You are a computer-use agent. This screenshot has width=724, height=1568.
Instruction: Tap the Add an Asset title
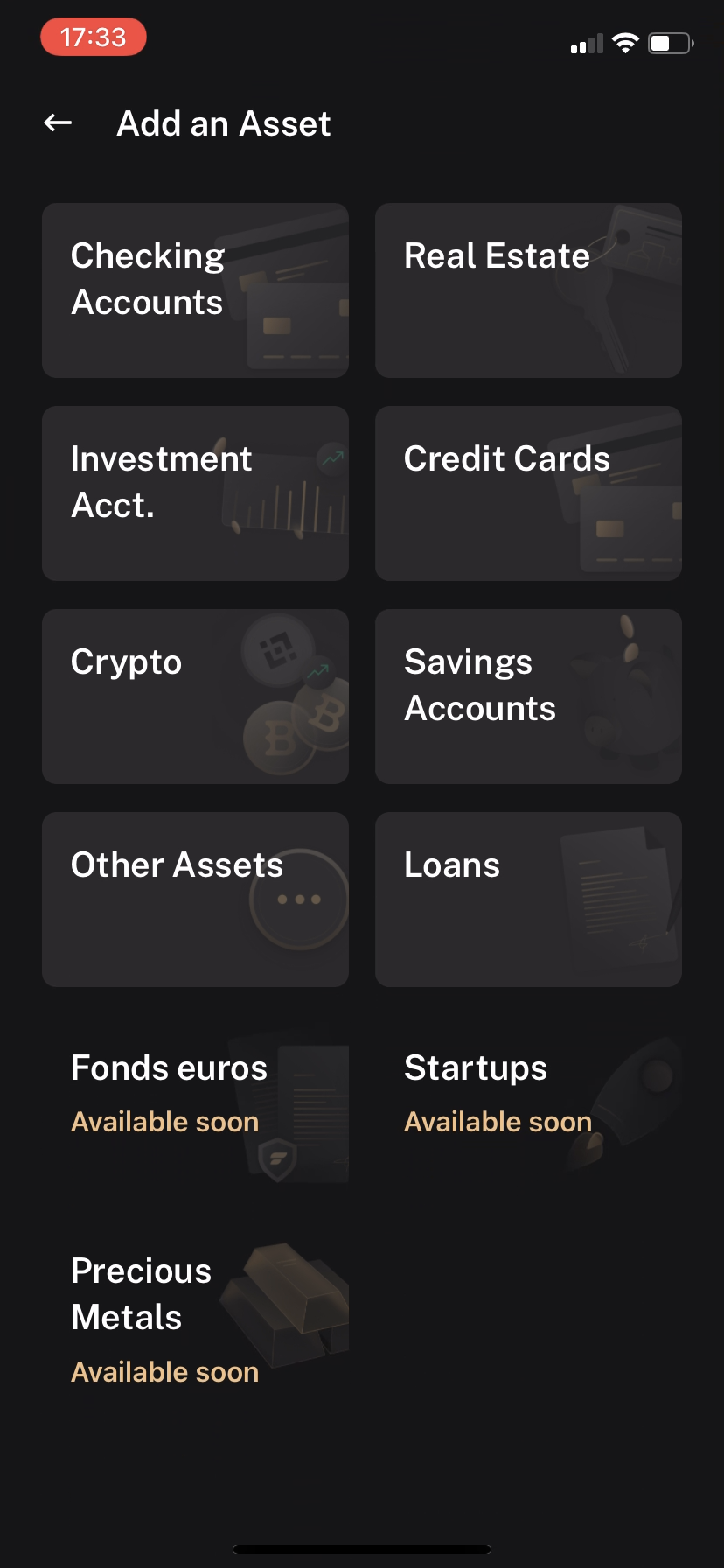click(224, 122)
